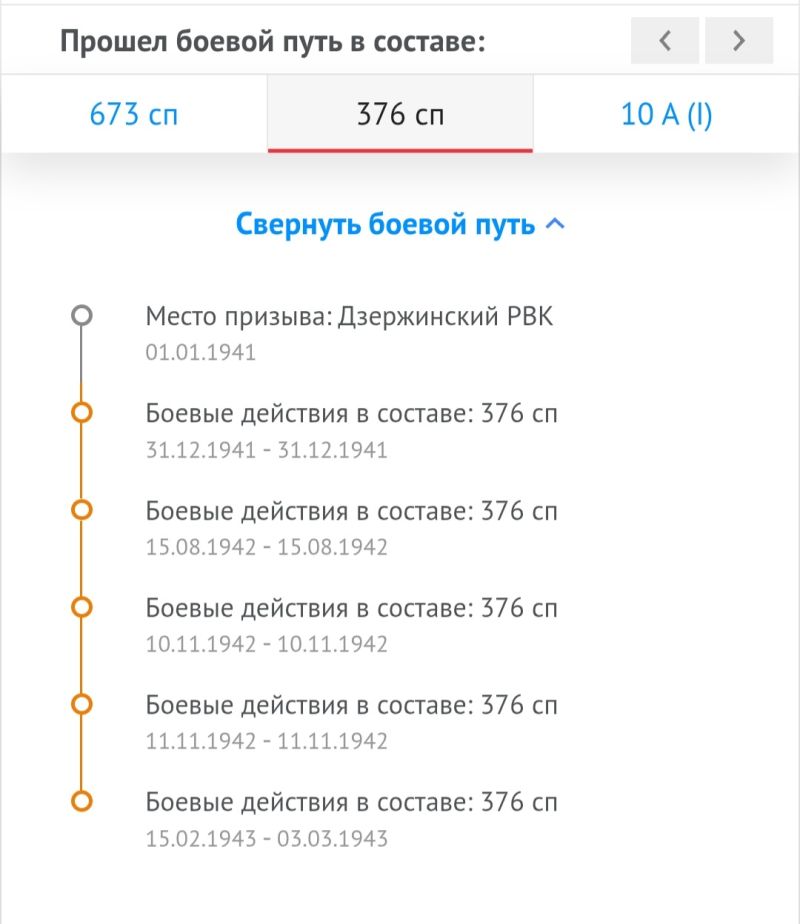
Task: Tap the previous arrow in the header
Action: point(665,41)
